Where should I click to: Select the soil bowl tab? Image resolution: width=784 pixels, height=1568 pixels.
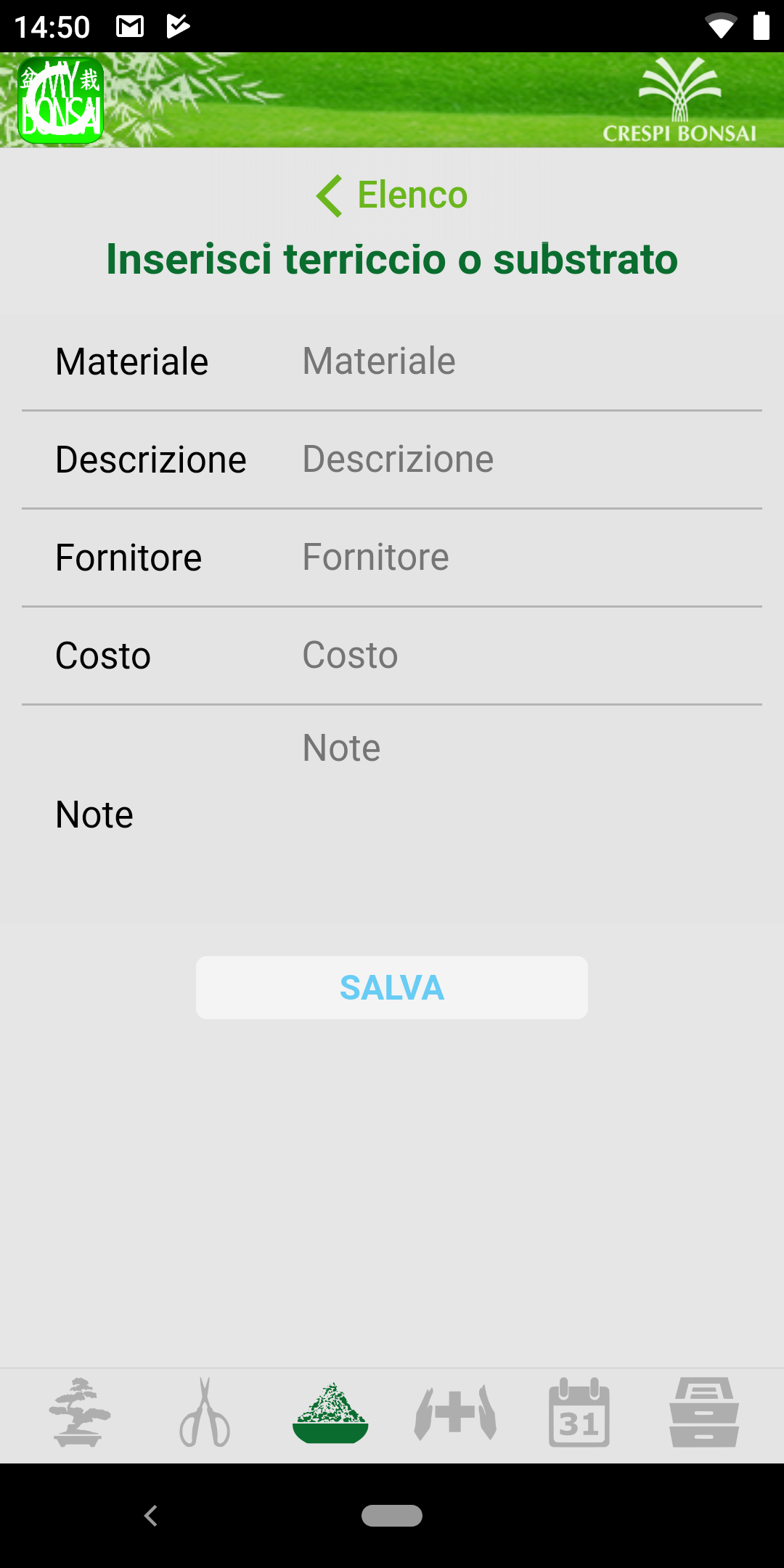[x=330, y=1413]
